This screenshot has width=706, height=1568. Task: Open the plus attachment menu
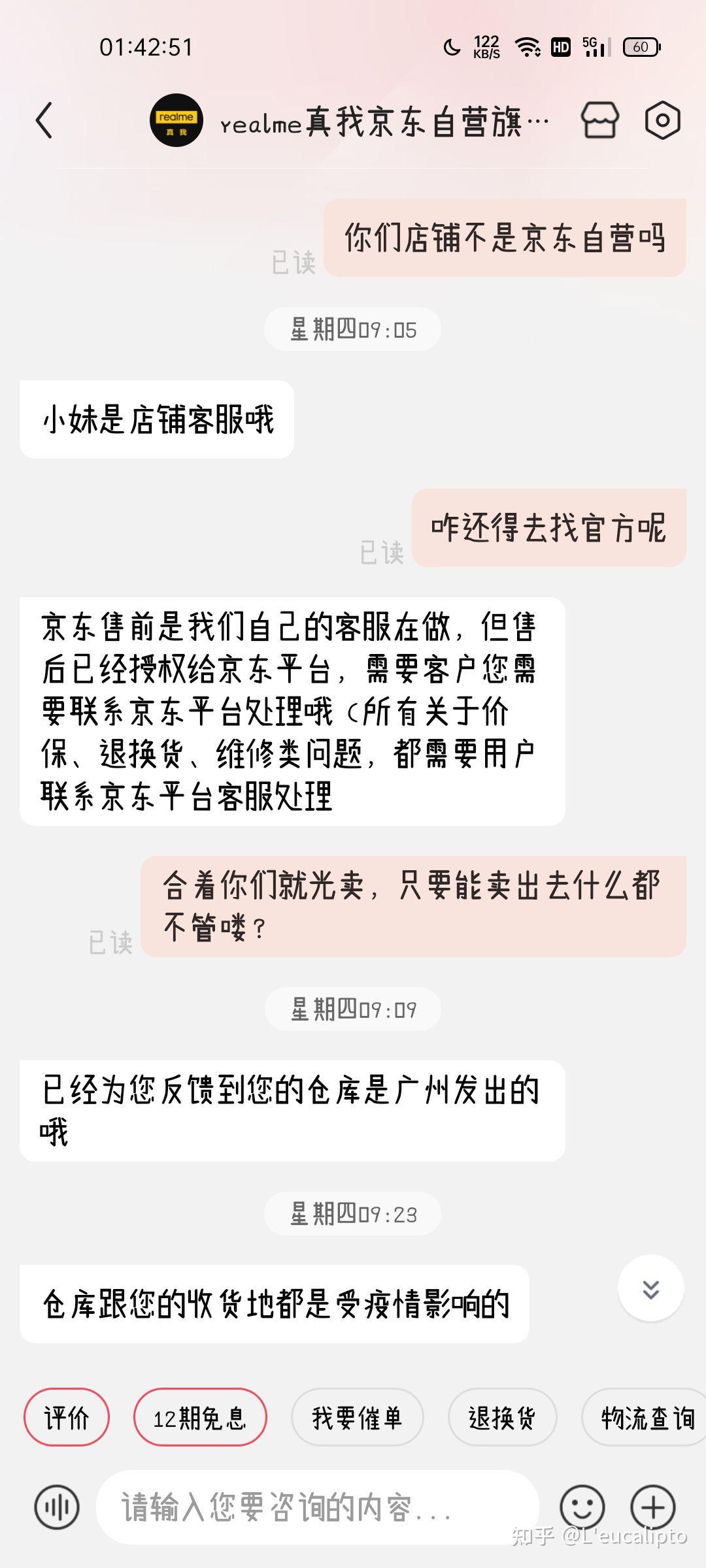coord(652,1507)
